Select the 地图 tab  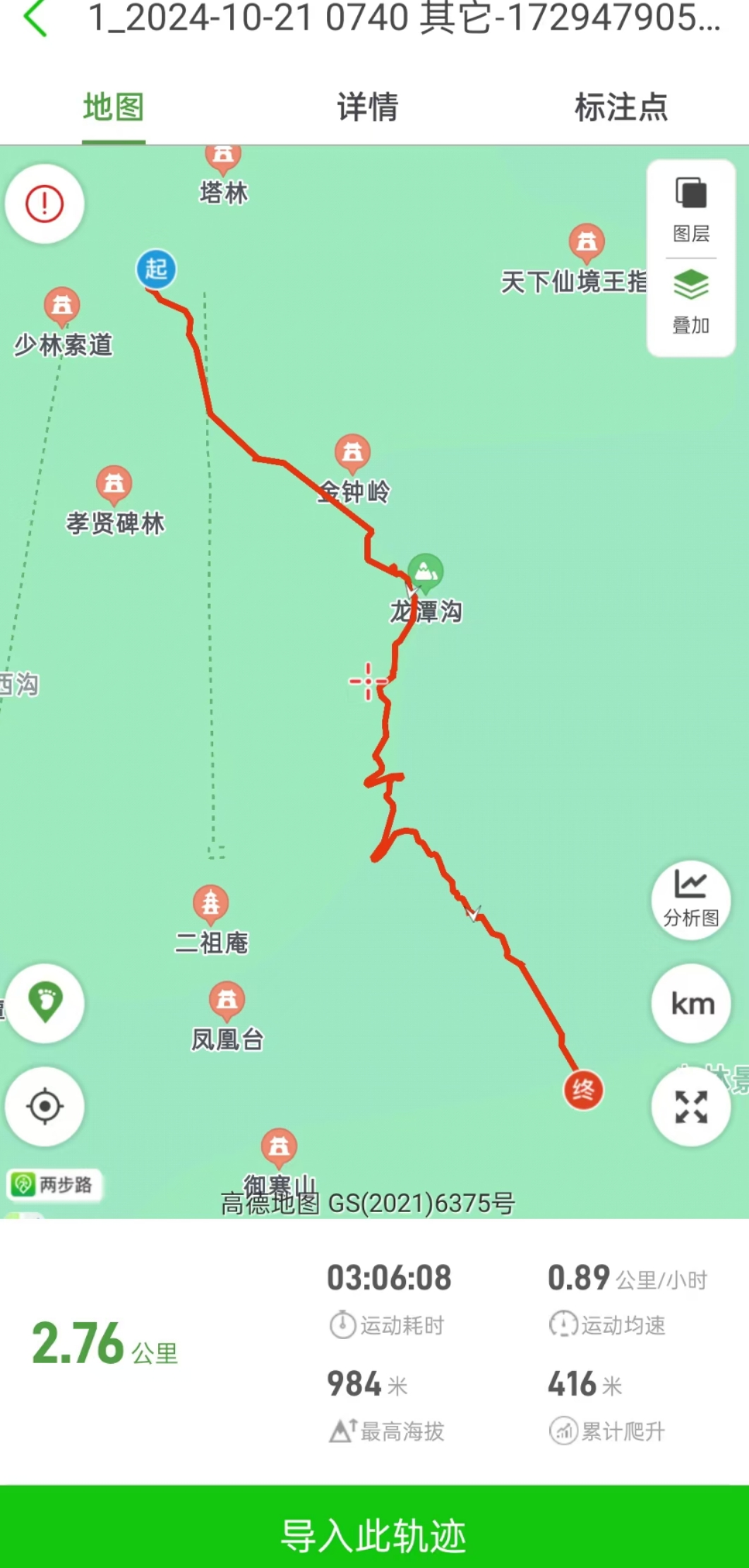114,107
